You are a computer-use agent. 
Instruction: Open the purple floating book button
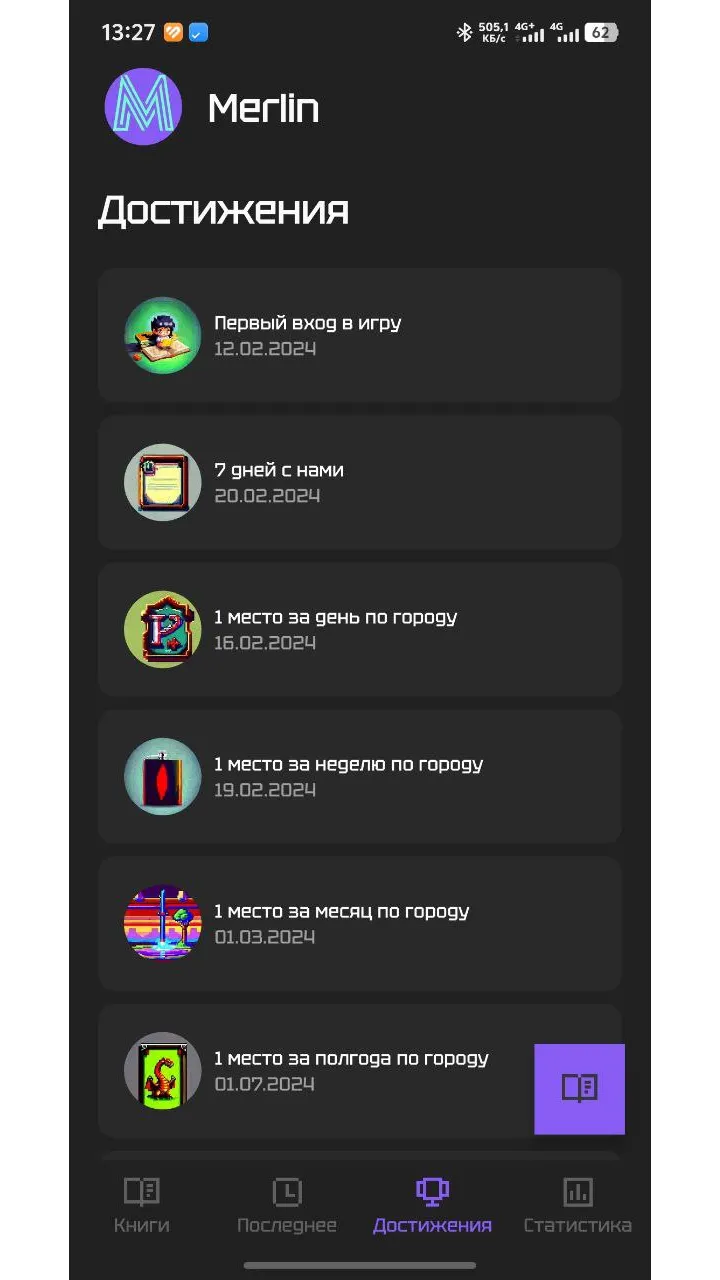pos(579,1089)
